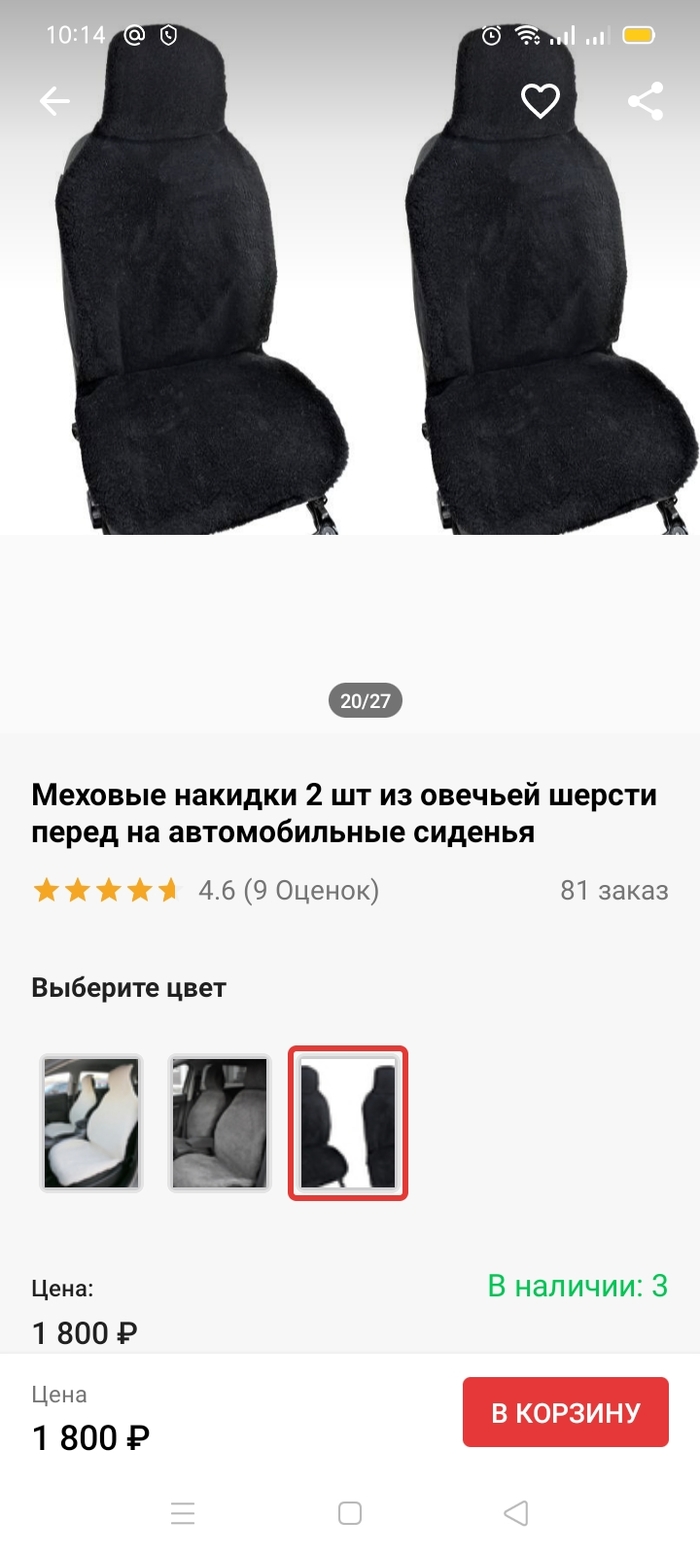The width and height of the screenshot is (700, 1556).
Task: Tap the system home button
Action: coord(349,1513)
